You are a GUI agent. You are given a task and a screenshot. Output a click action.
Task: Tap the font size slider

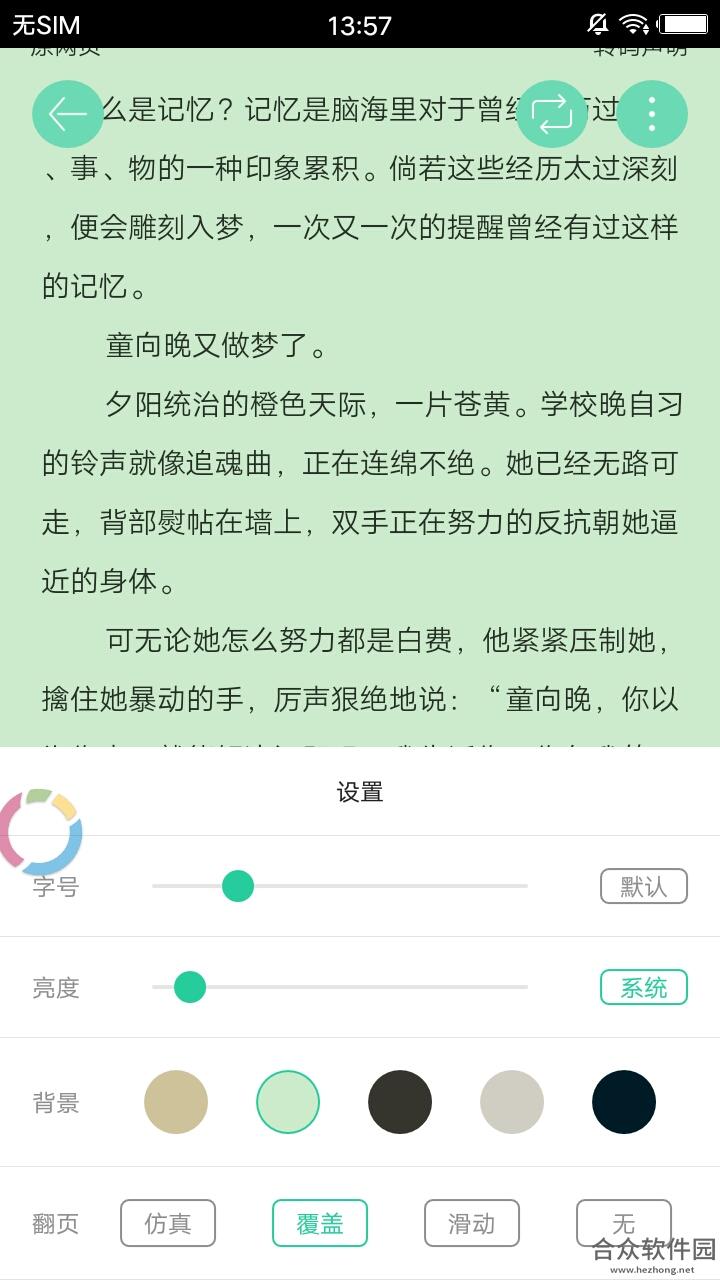click(x=340, y=886)
